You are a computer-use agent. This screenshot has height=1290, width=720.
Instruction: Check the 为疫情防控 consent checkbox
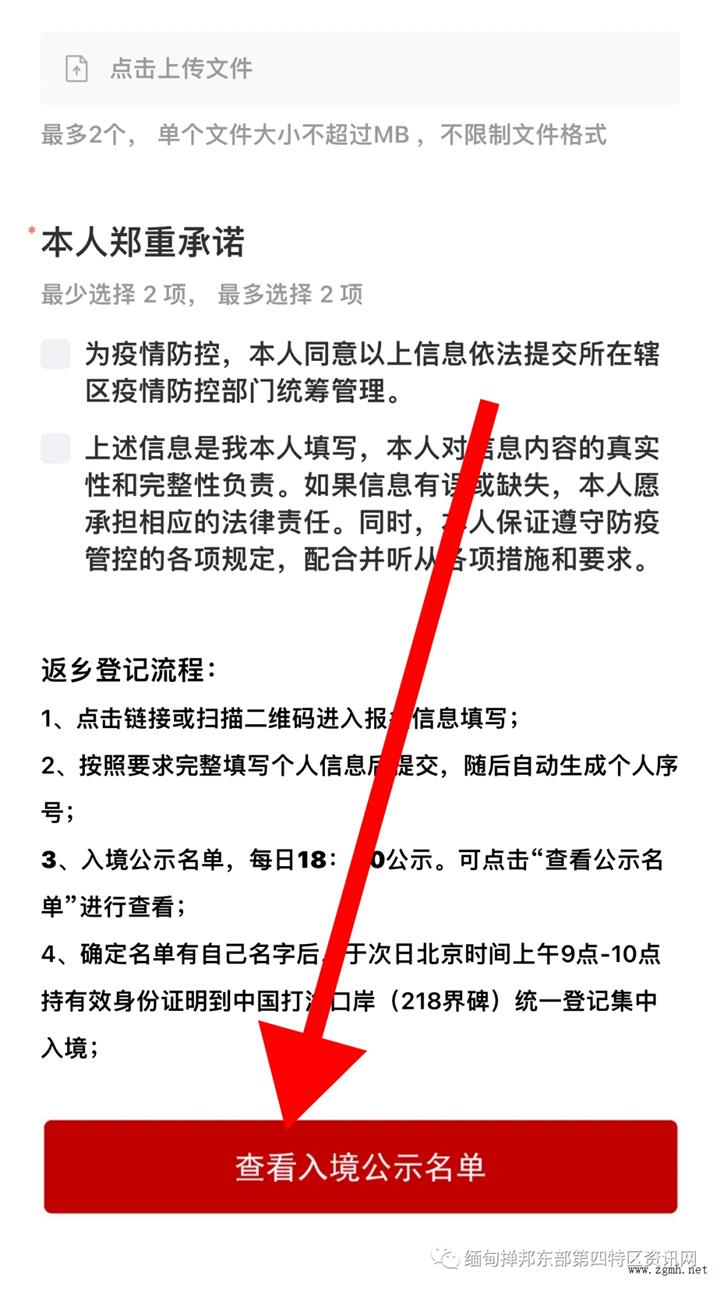pos(56,354)
